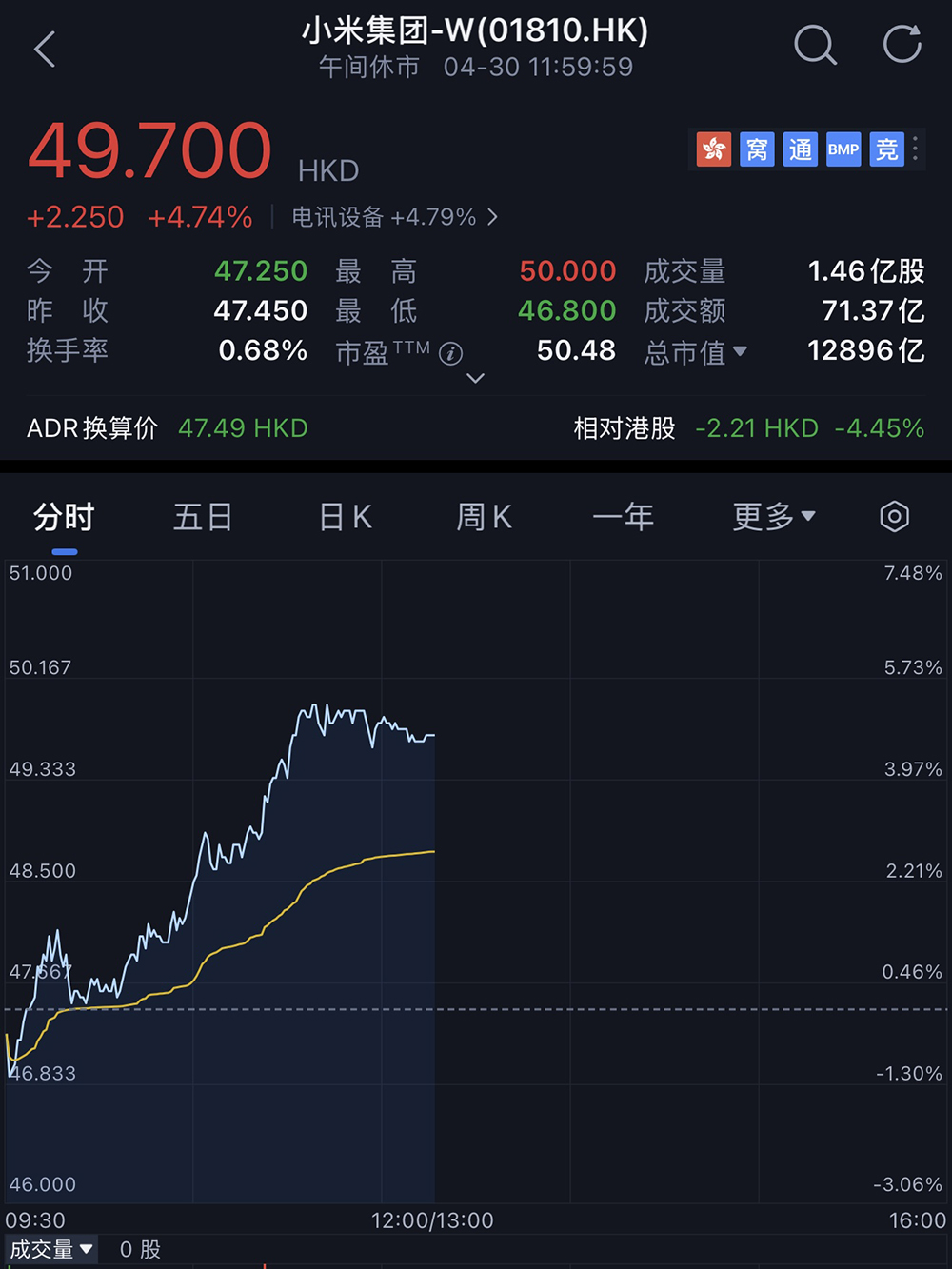Tap the refresh icon to reload quotes
The image size is (952, 1269).
click(x=901, y=43)
